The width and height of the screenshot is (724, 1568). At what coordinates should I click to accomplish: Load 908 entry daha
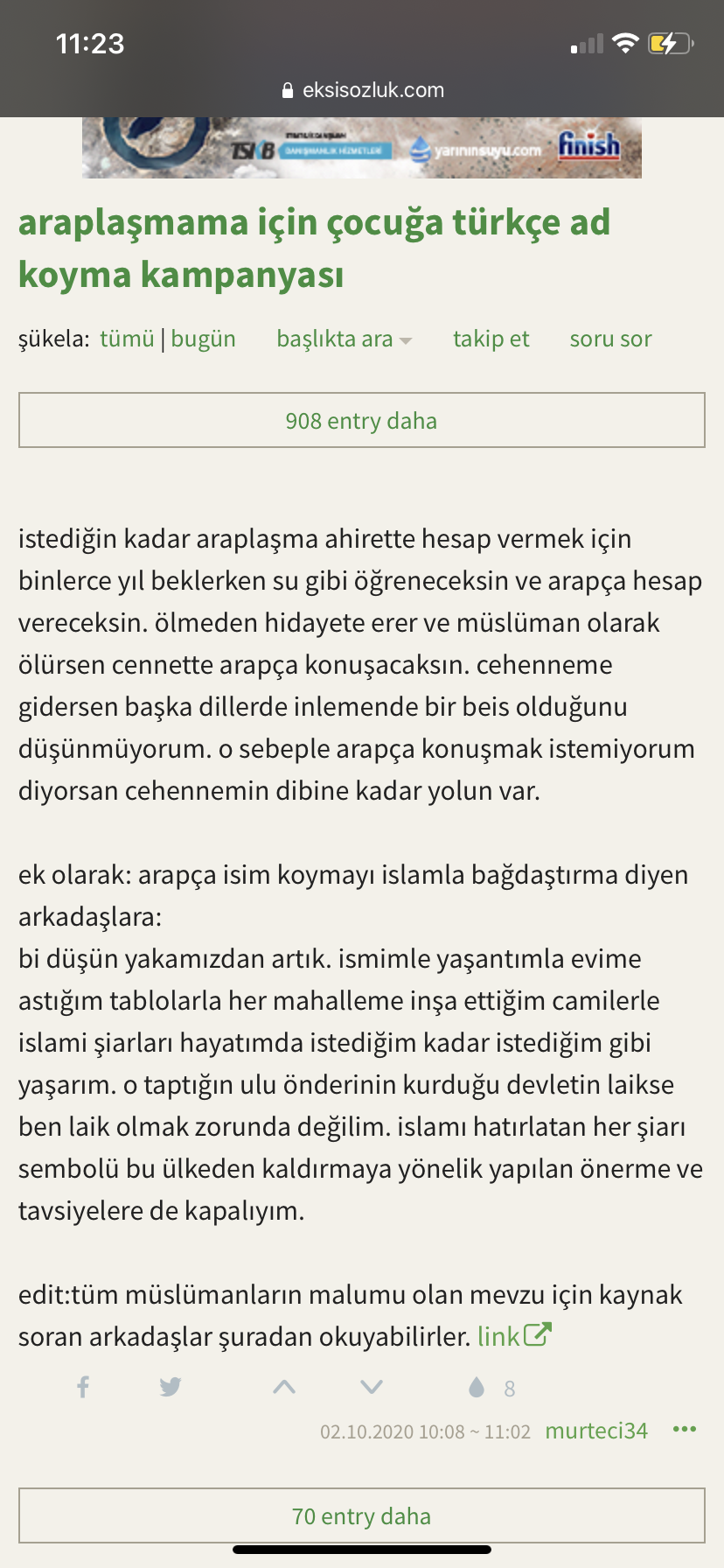pos(361,421)
